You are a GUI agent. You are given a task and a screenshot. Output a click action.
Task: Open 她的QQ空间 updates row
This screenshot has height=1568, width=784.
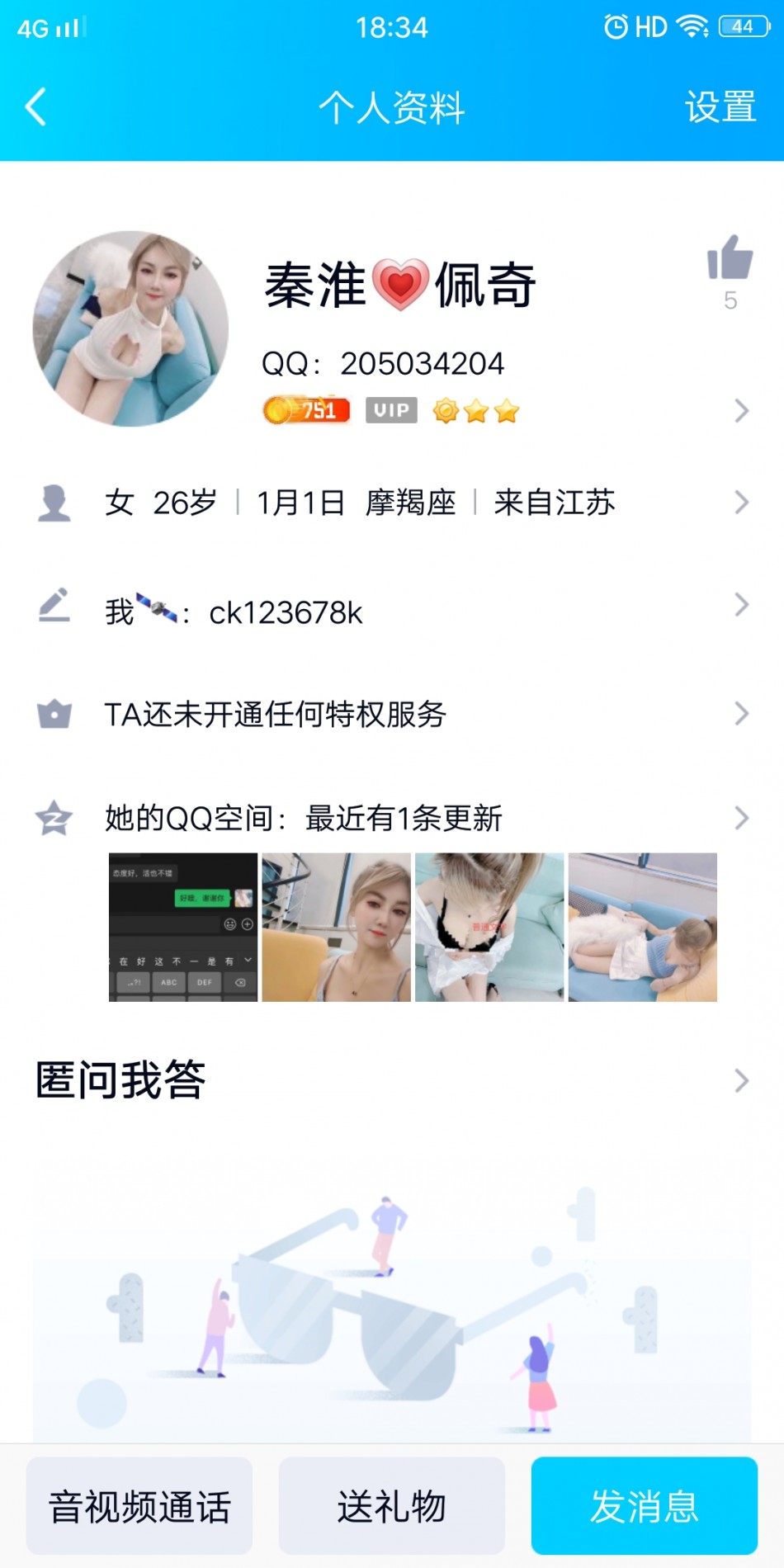point(392,818)
